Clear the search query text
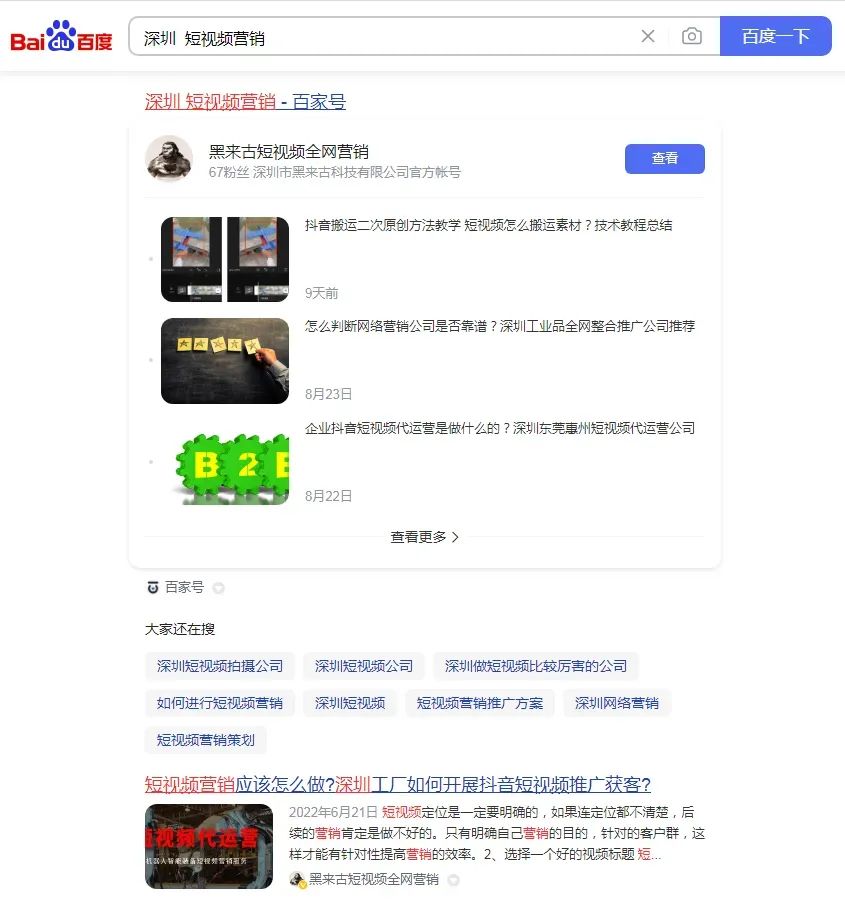Viewport: 845px width, 908px height. click(648, 37)
